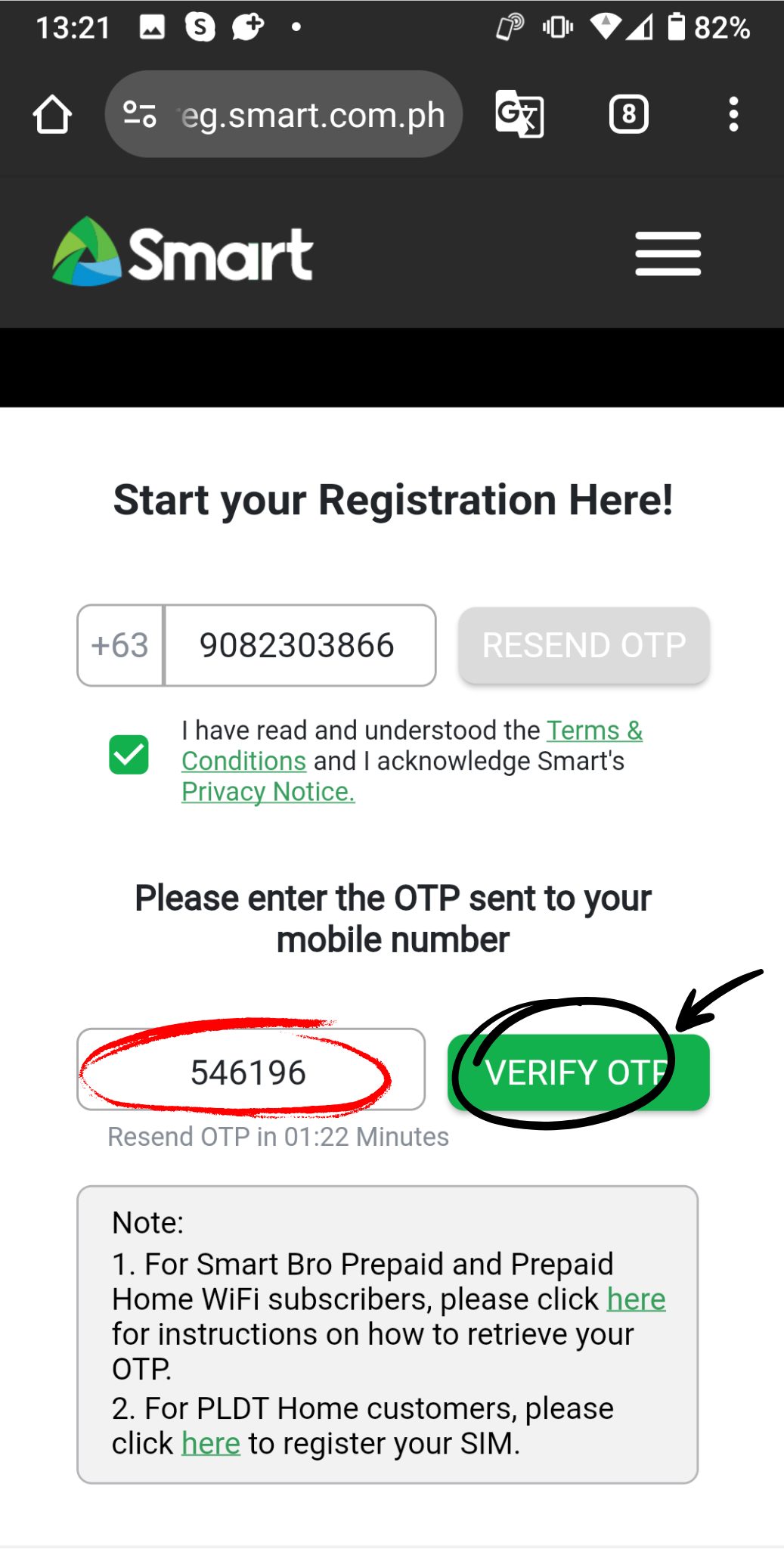The image size is (784, 1549).
Task: Edit the mobile number field 9082303866
Action: [x=300, y=645]
